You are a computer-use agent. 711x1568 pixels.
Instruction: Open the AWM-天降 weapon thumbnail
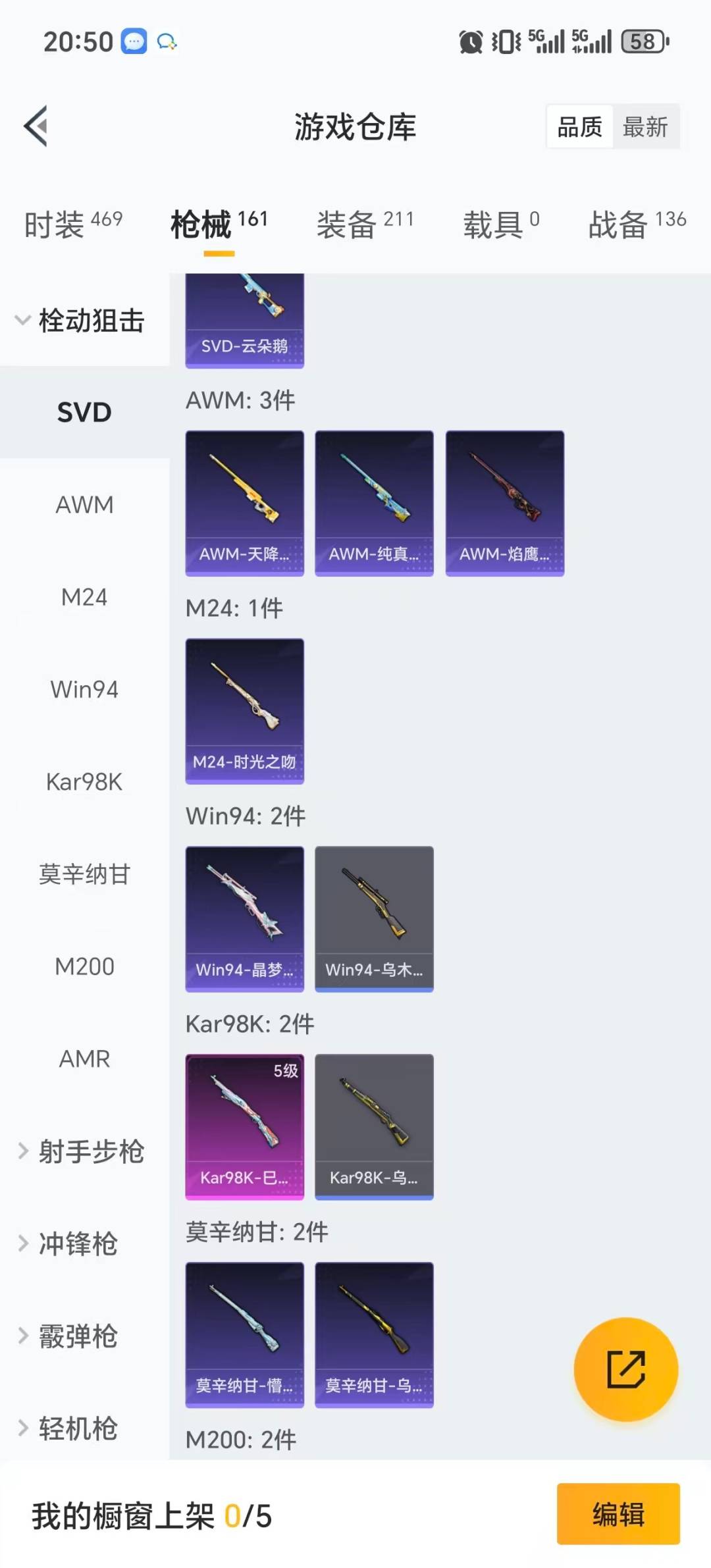click(244, 500)
